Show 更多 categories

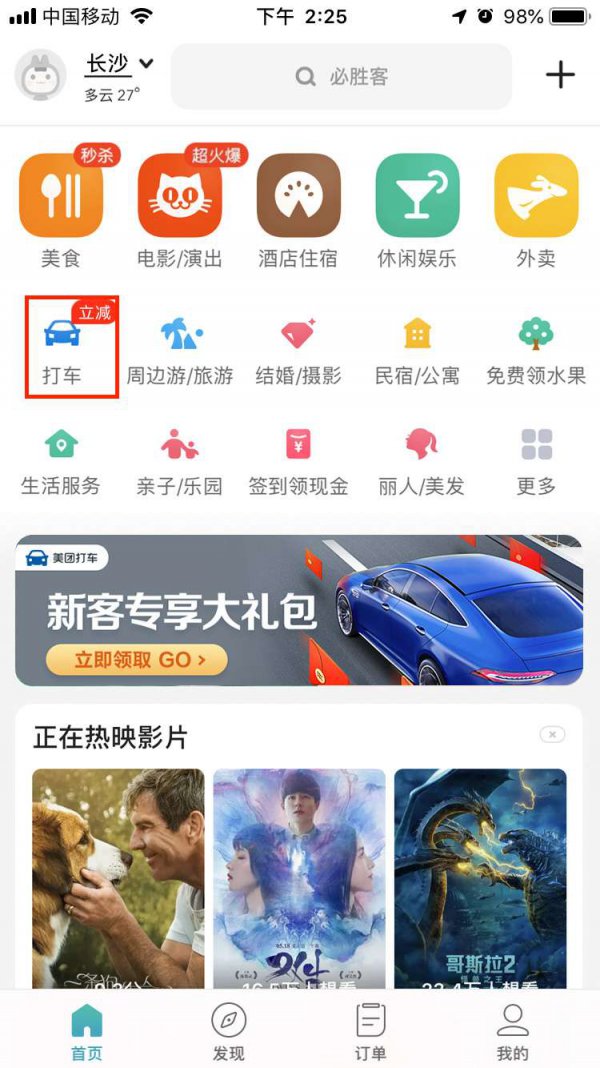click(536, 462)
